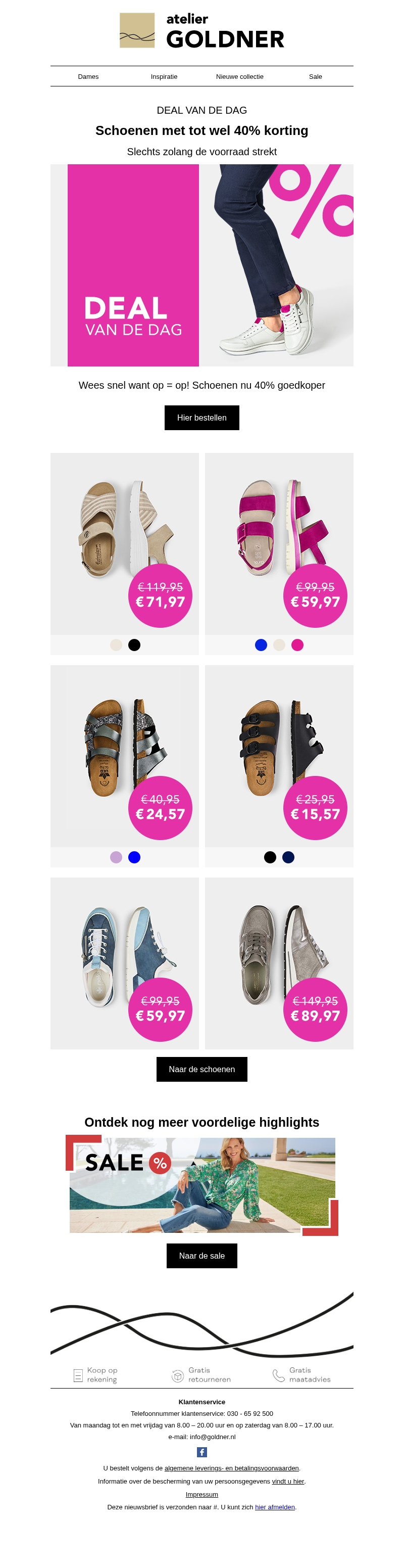Tap the Naar de sale button
Viewport: 404px width, 1568px height.
[x=201, y=1256]
